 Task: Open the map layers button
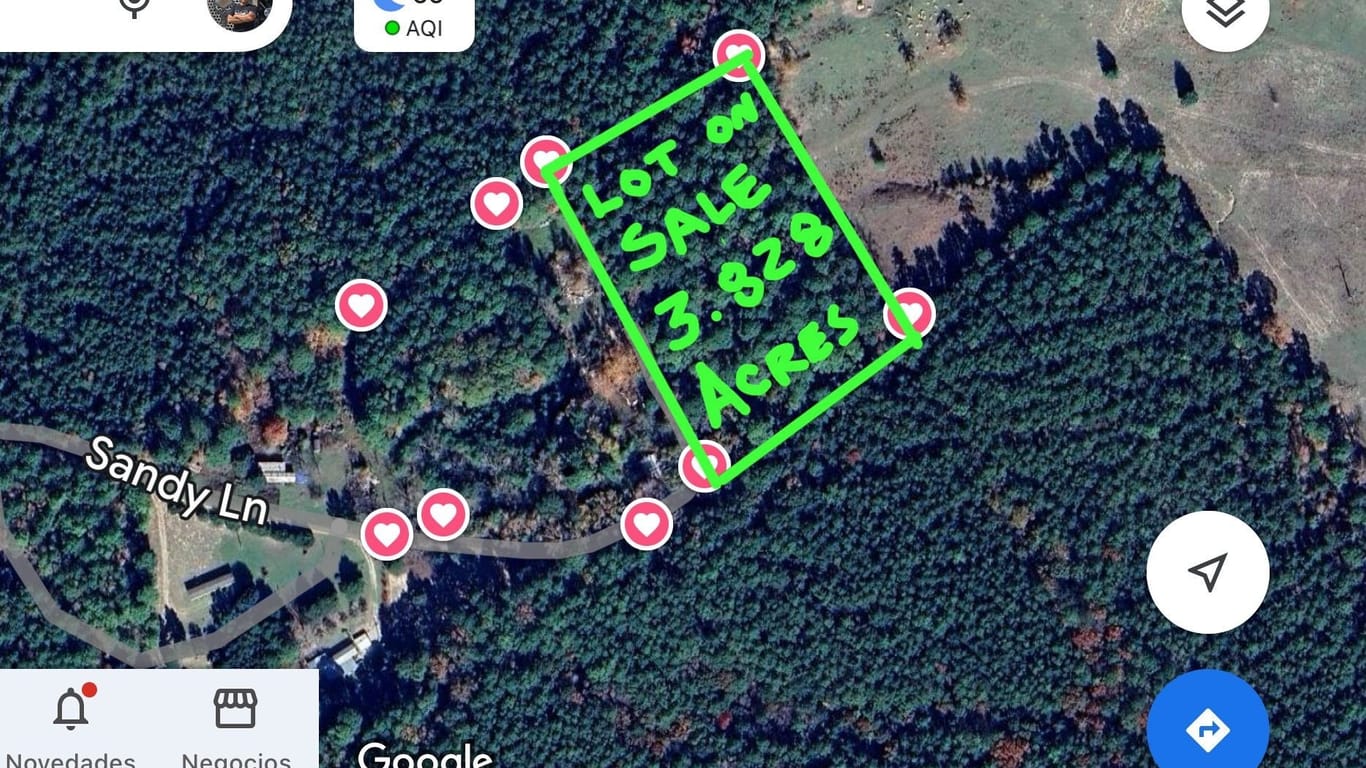click(x=1225, y=12)
